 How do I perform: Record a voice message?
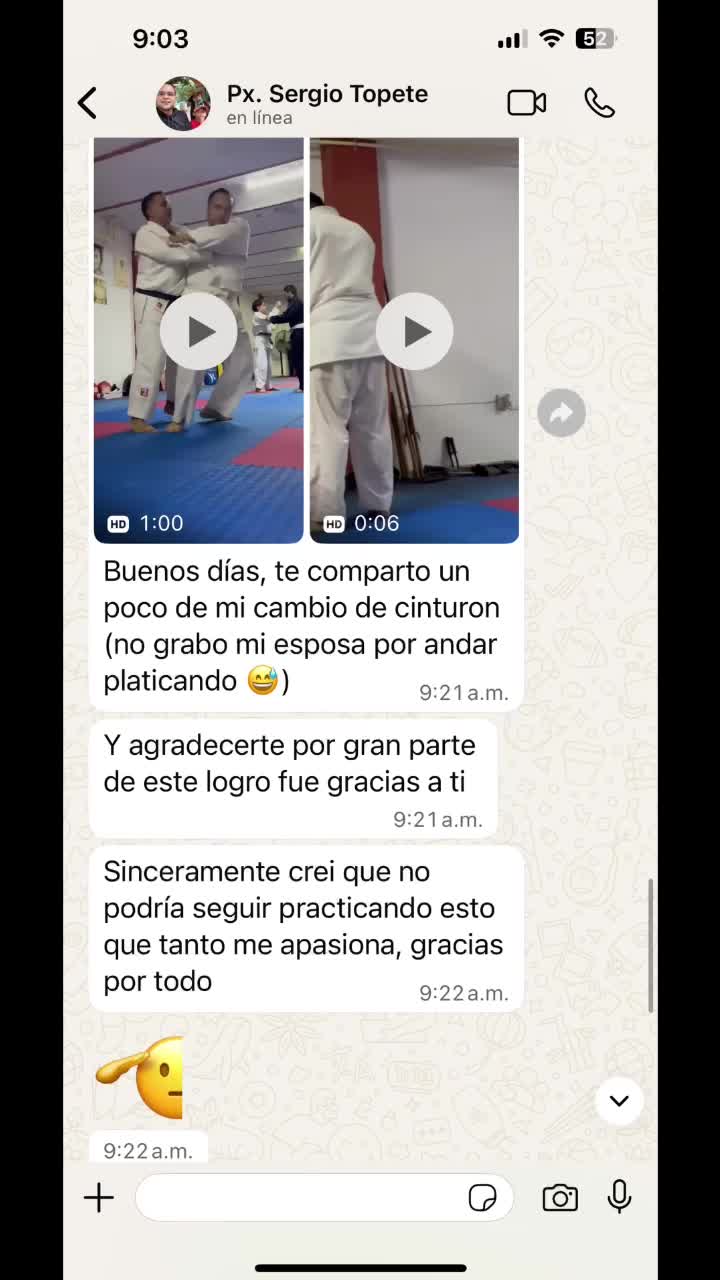click(619, 1197)
